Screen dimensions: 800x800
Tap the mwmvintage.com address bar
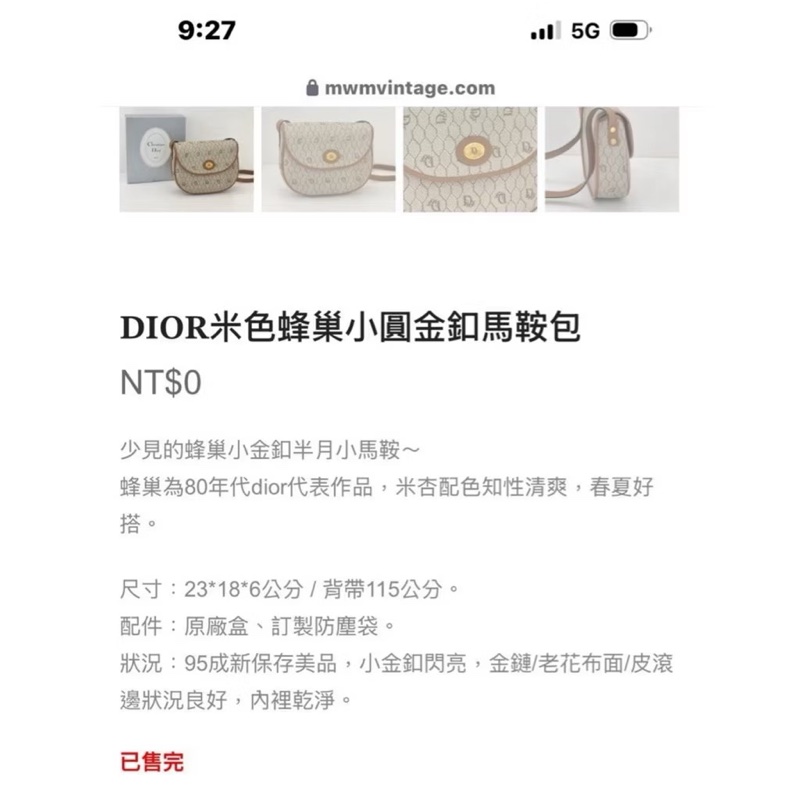(x=400, y=88)
